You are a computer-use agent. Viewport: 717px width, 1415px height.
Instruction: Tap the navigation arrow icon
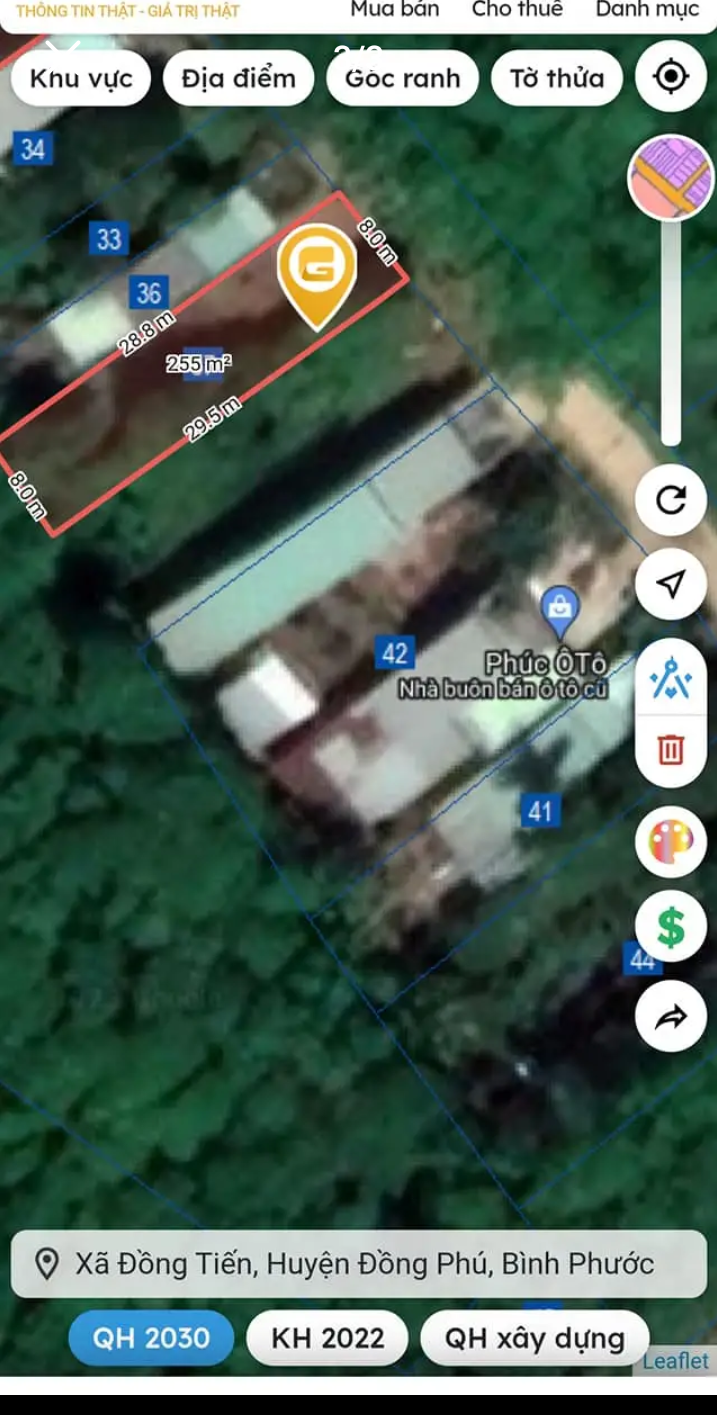tap(671, 584)
